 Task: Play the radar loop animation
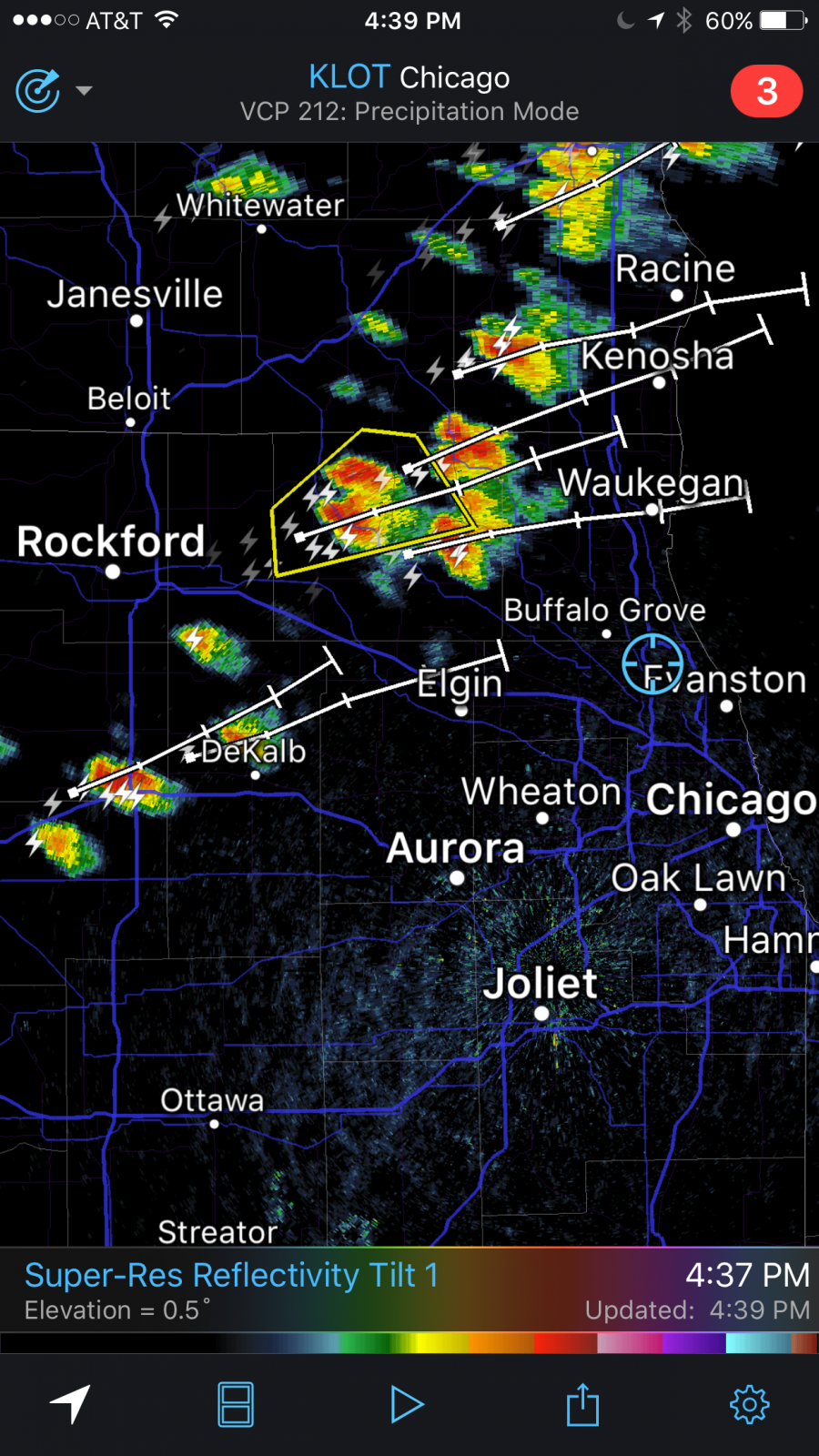[407, 1404]
